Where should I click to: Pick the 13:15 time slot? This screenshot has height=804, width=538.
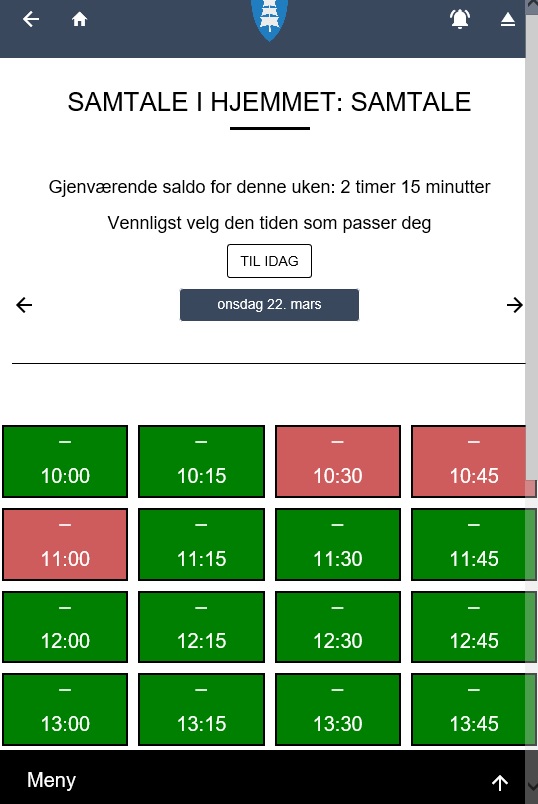click(202, 710)
